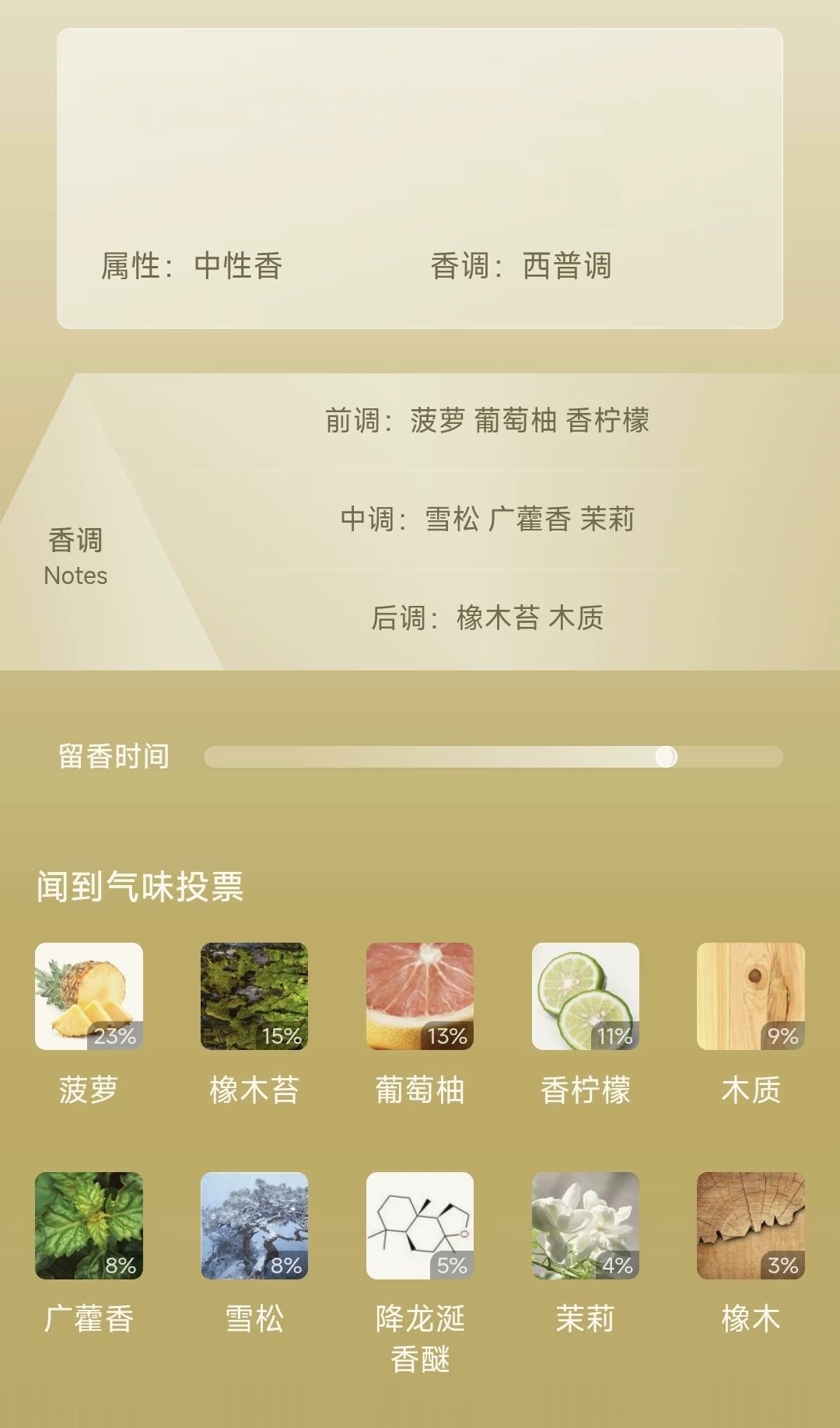Image resolution: width=840 pixels, height=1428 pixels.
Task: Vote for the 菠萝 scent tile
Action: coord(89,996)
